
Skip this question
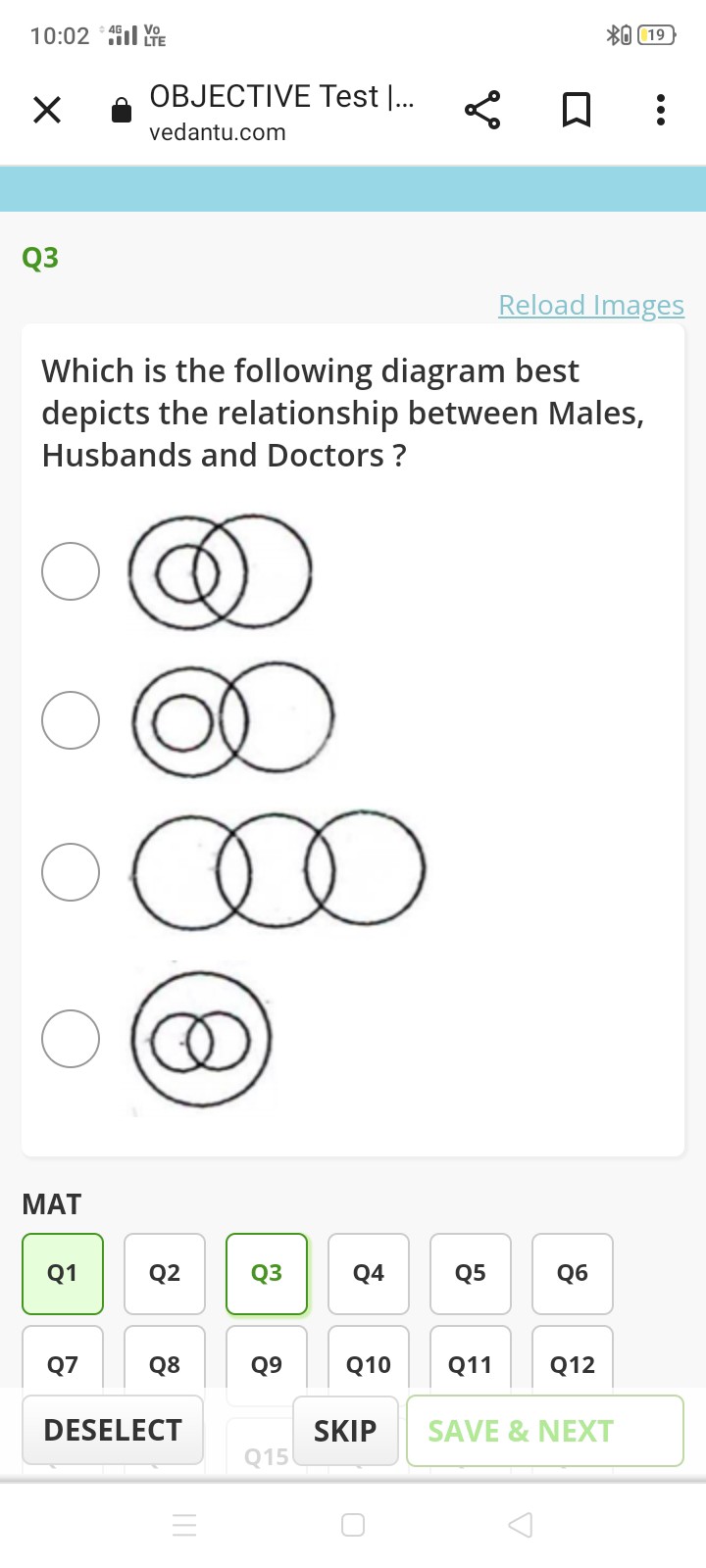345,1431
